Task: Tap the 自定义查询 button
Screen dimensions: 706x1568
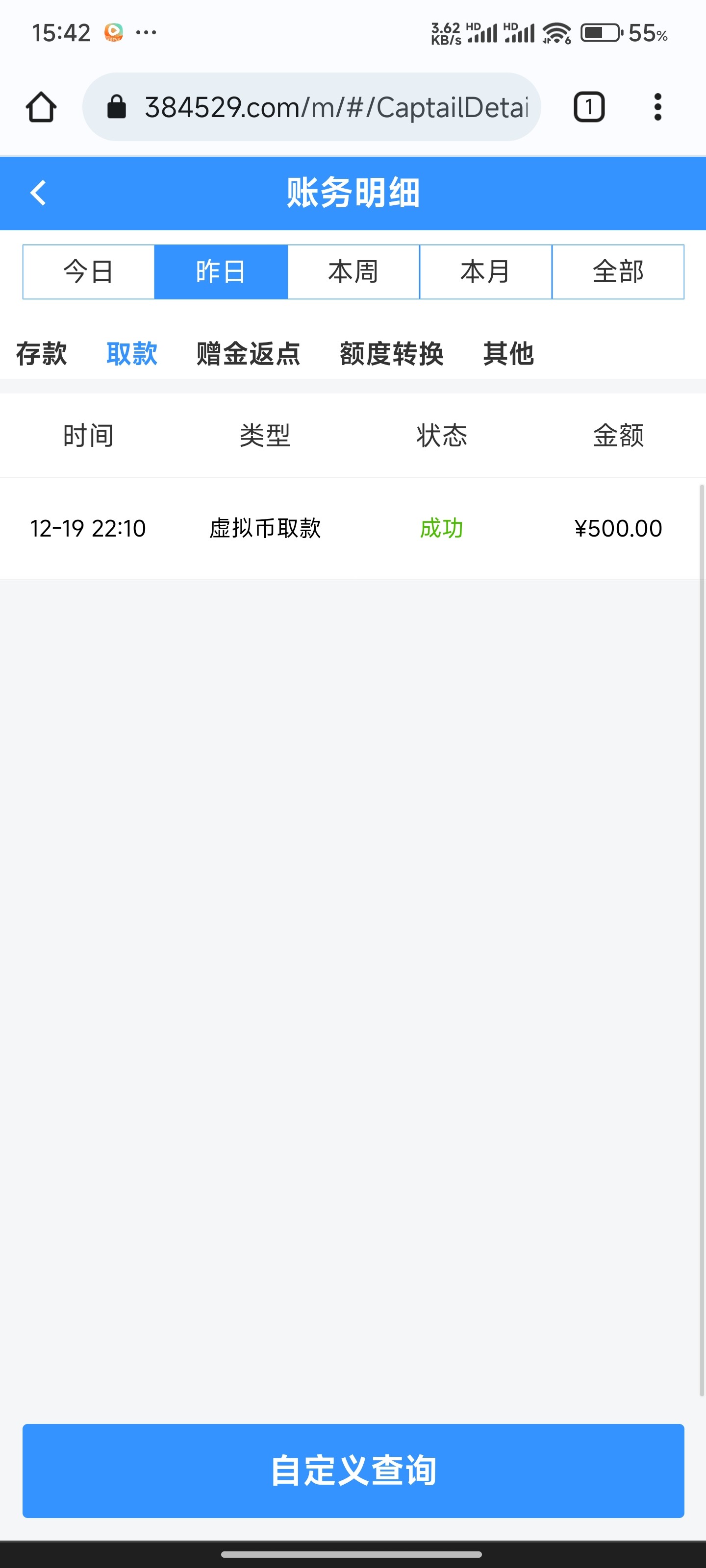Action: coord(353,1470)
